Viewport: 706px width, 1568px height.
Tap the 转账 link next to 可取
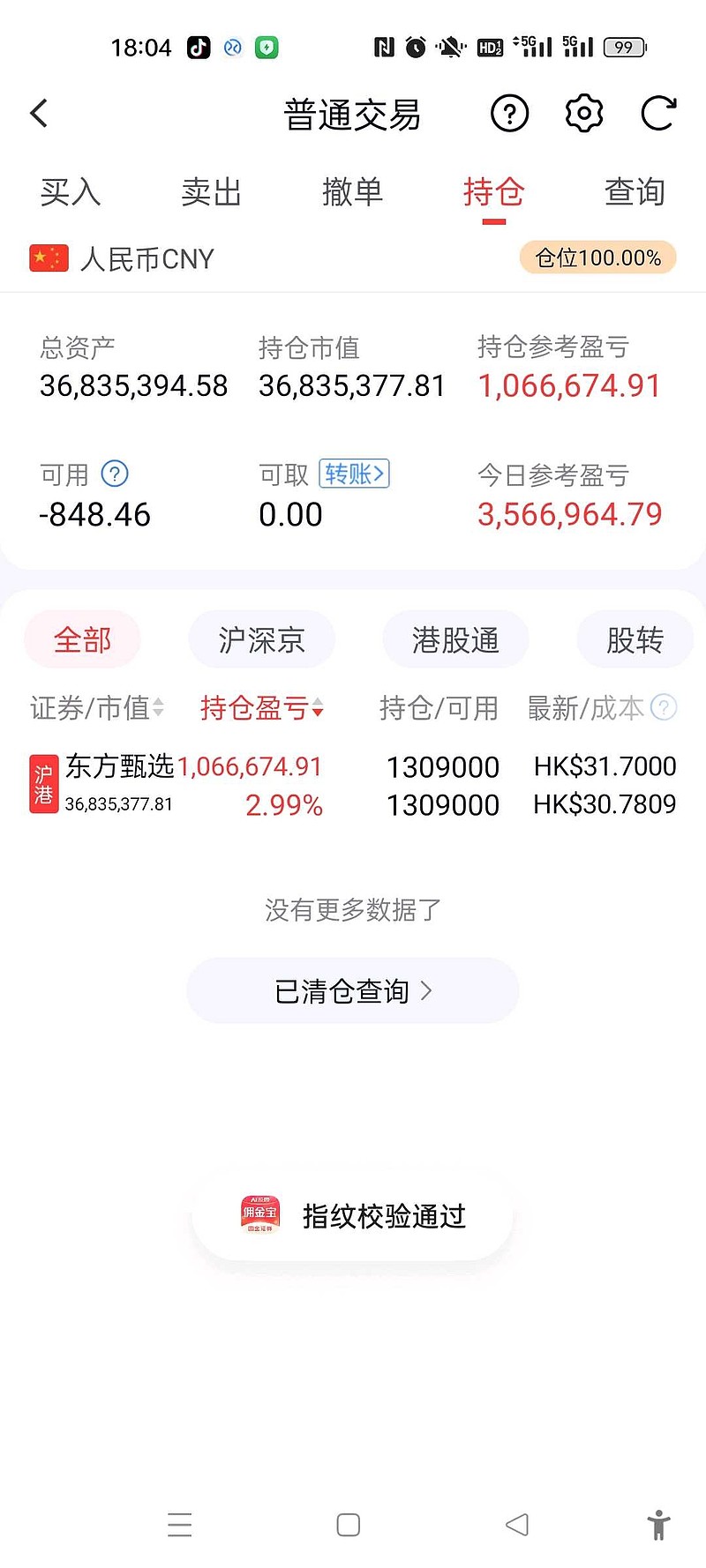tap(353, 474)
